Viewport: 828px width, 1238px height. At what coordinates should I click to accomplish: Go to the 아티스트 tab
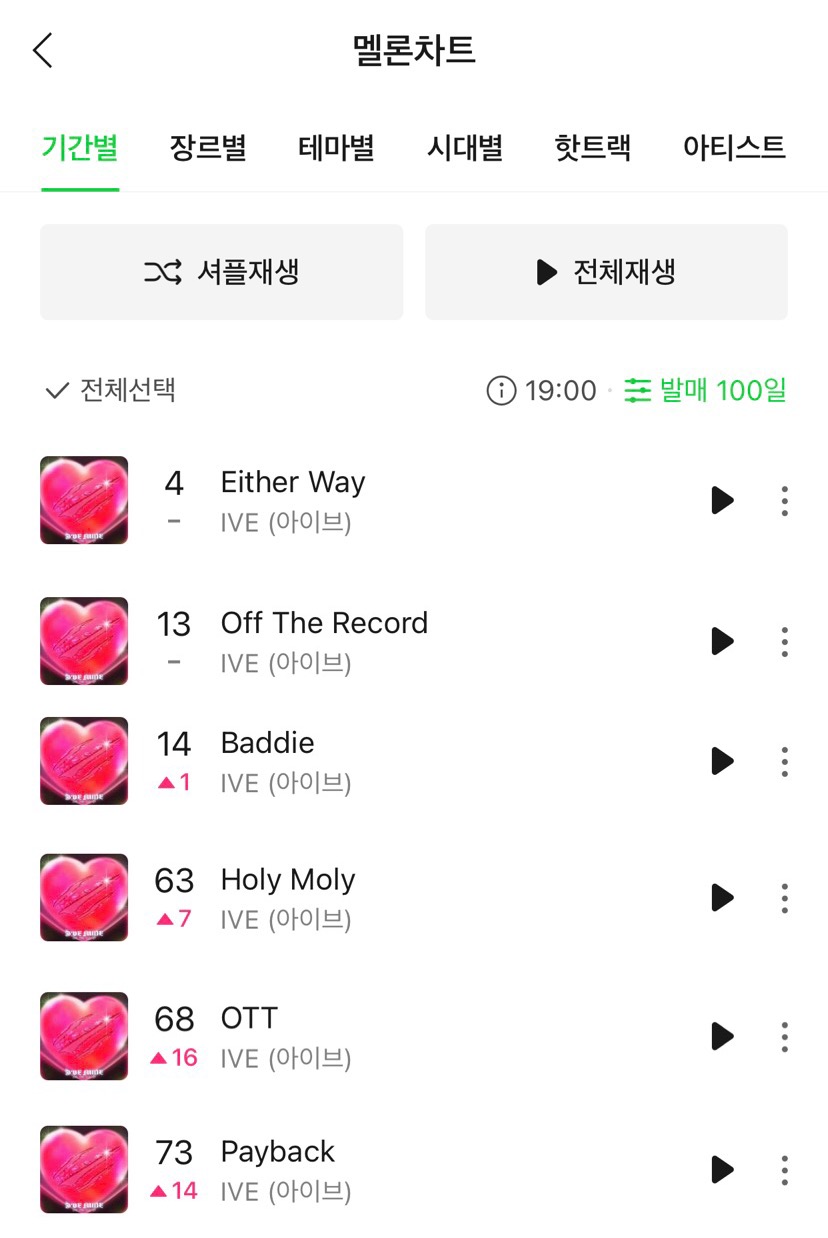(x=734, y=148)
